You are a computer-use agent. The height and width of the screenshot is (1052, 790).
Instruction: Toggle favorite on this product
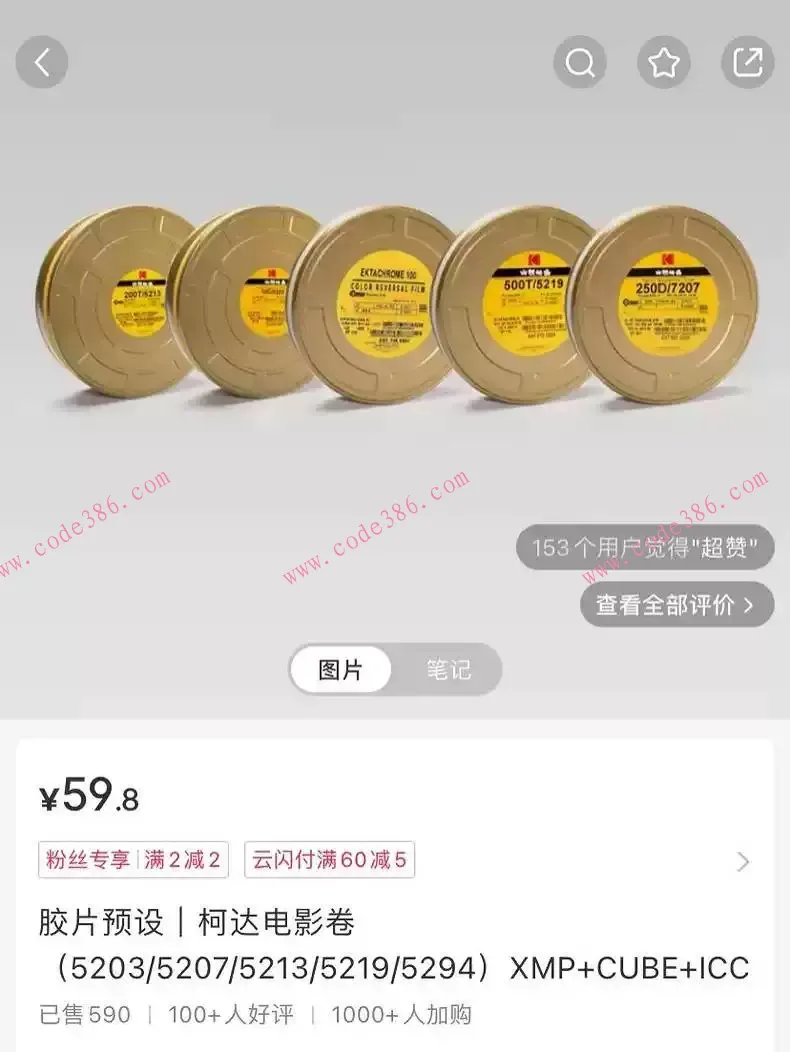[x=663, y=61]
